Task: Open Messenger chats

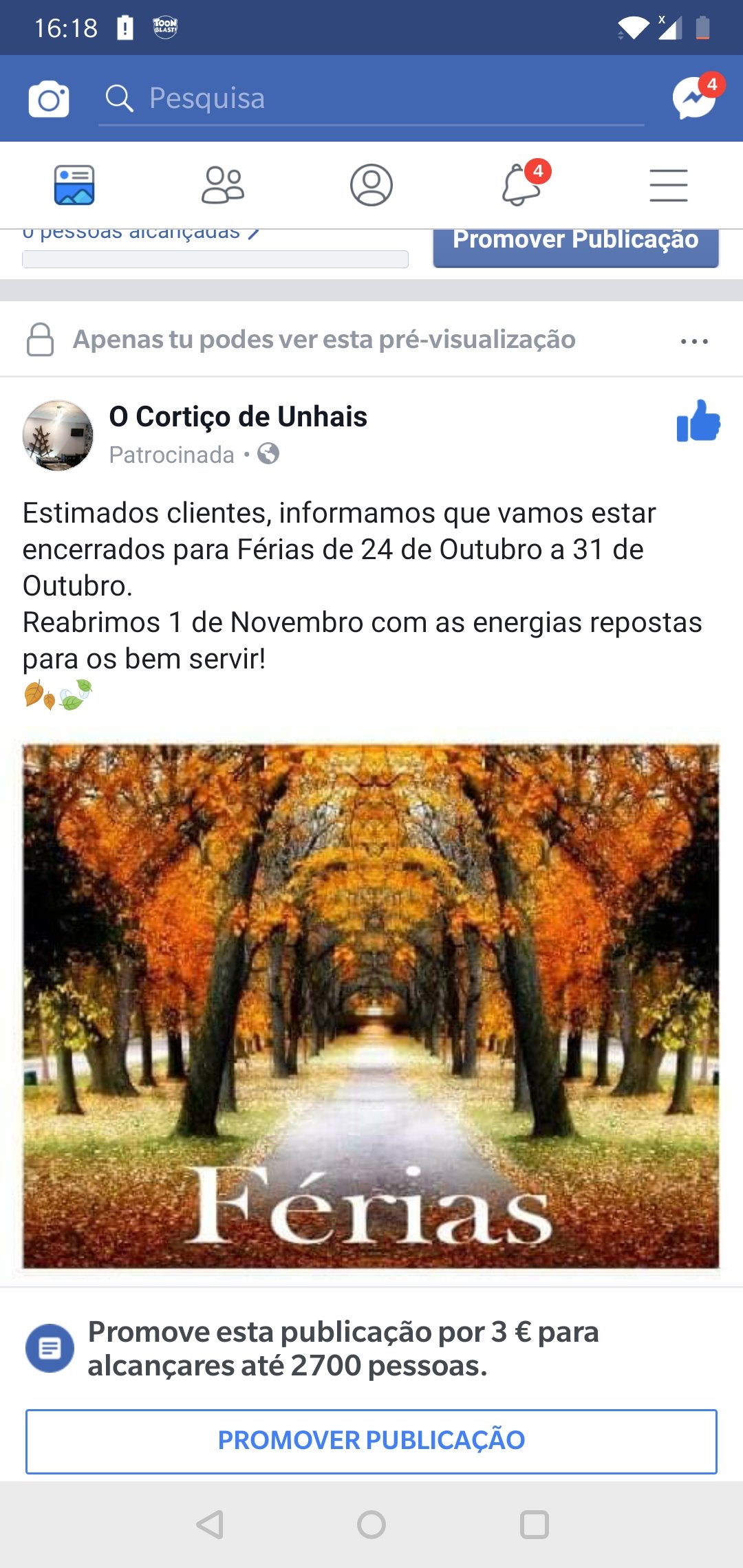Action: (x=695, y=98)
